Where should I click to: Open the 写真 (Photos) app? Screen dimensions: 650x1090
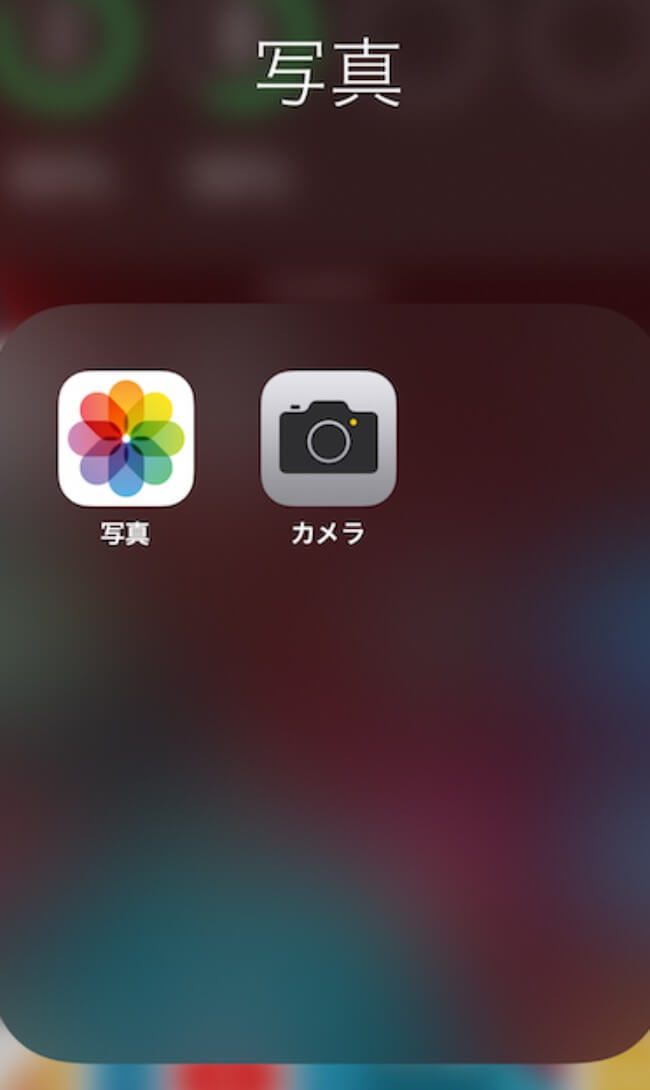coord(126,438)
